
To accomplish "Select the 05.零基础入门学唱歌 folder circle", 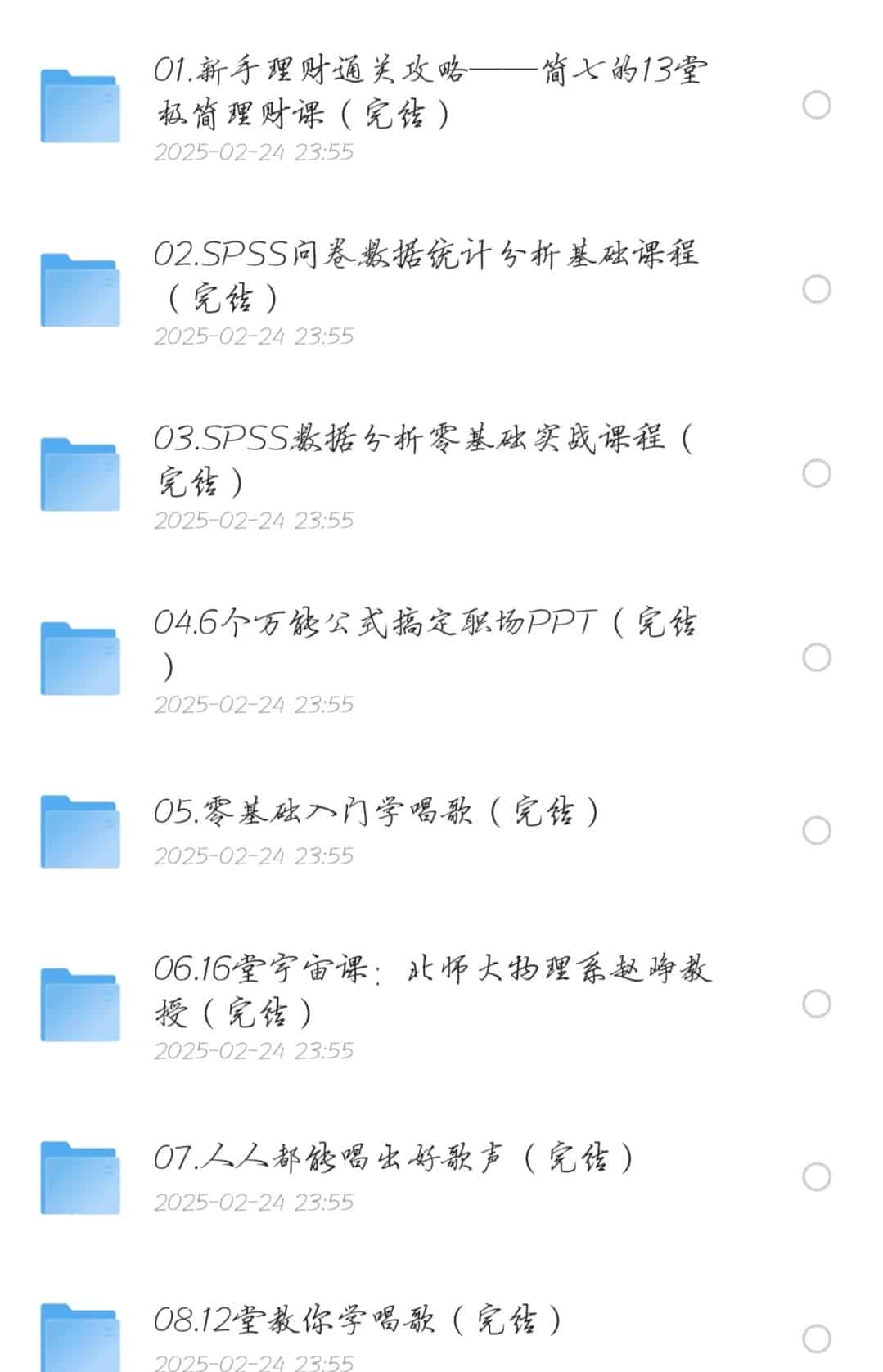I will pos(816,830).
